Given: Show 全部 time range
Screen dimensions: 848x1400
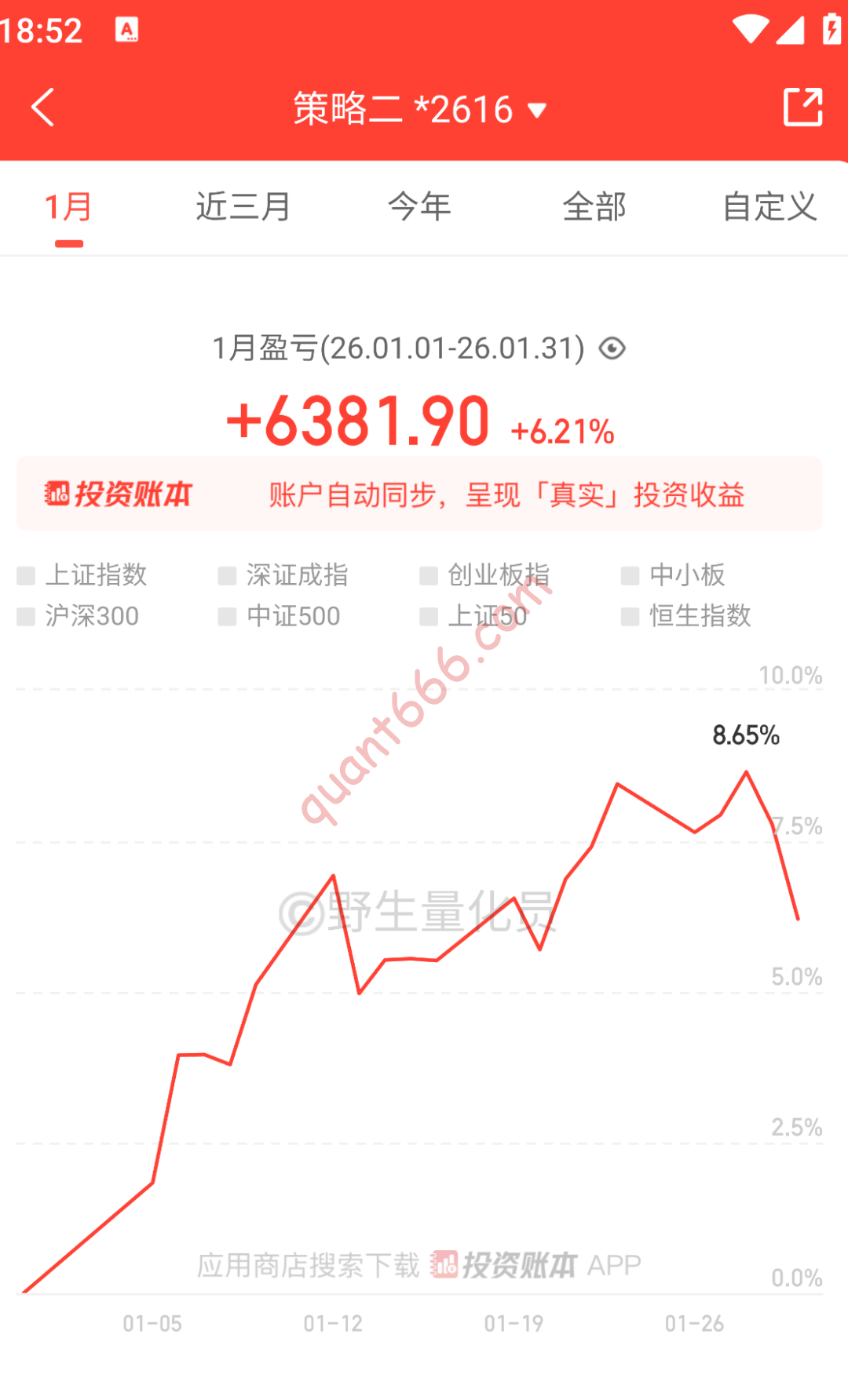Looking at the screenshot, I should (594, 208).
